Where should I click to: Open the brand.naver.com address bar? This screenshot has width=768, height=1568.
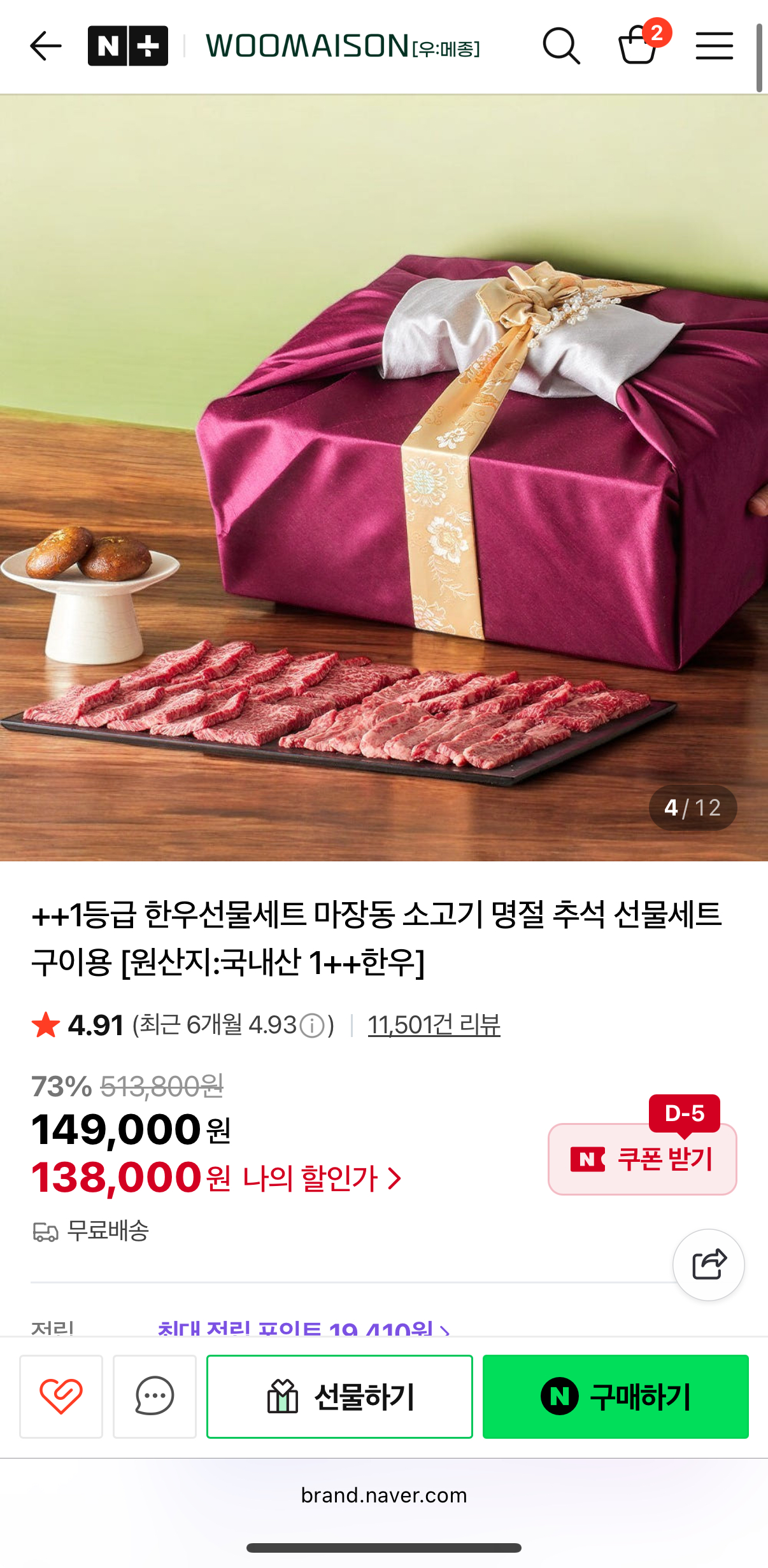tap(384, 1495)
